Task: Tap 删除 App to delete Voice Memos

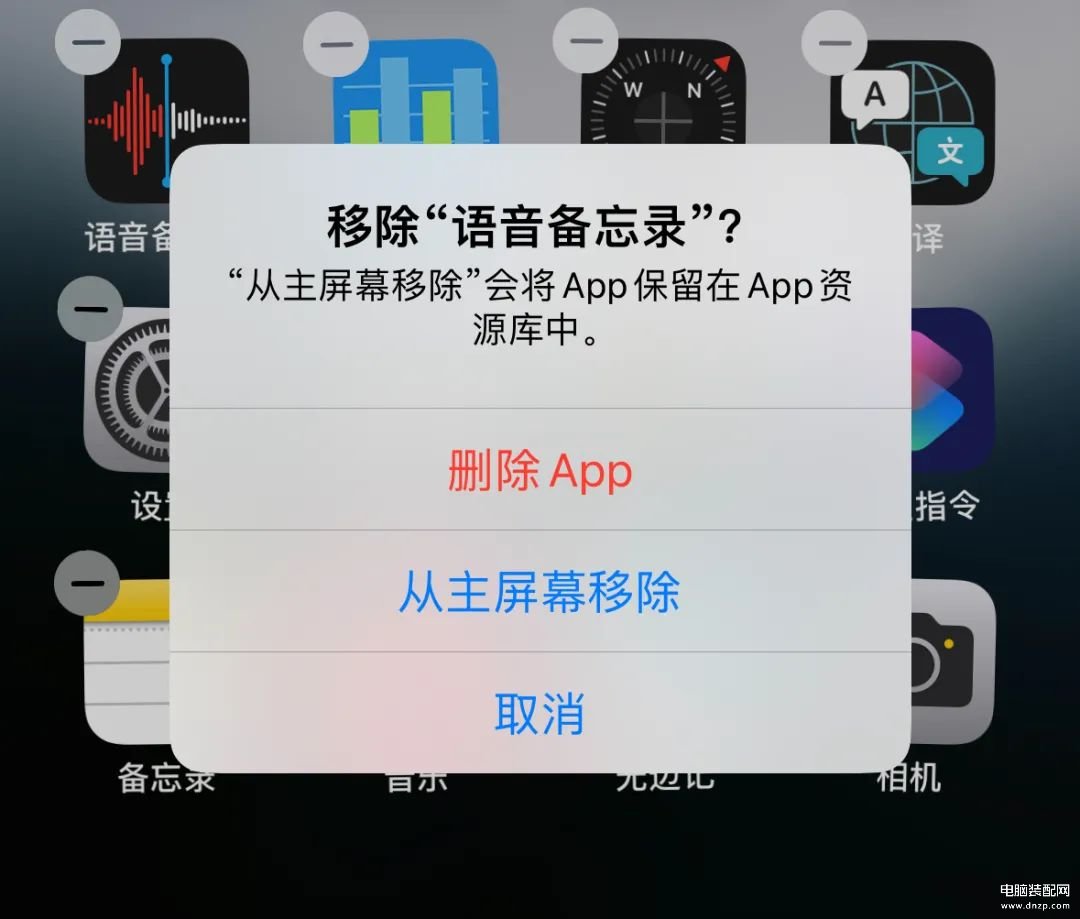Action: click(x=540, y=471)
